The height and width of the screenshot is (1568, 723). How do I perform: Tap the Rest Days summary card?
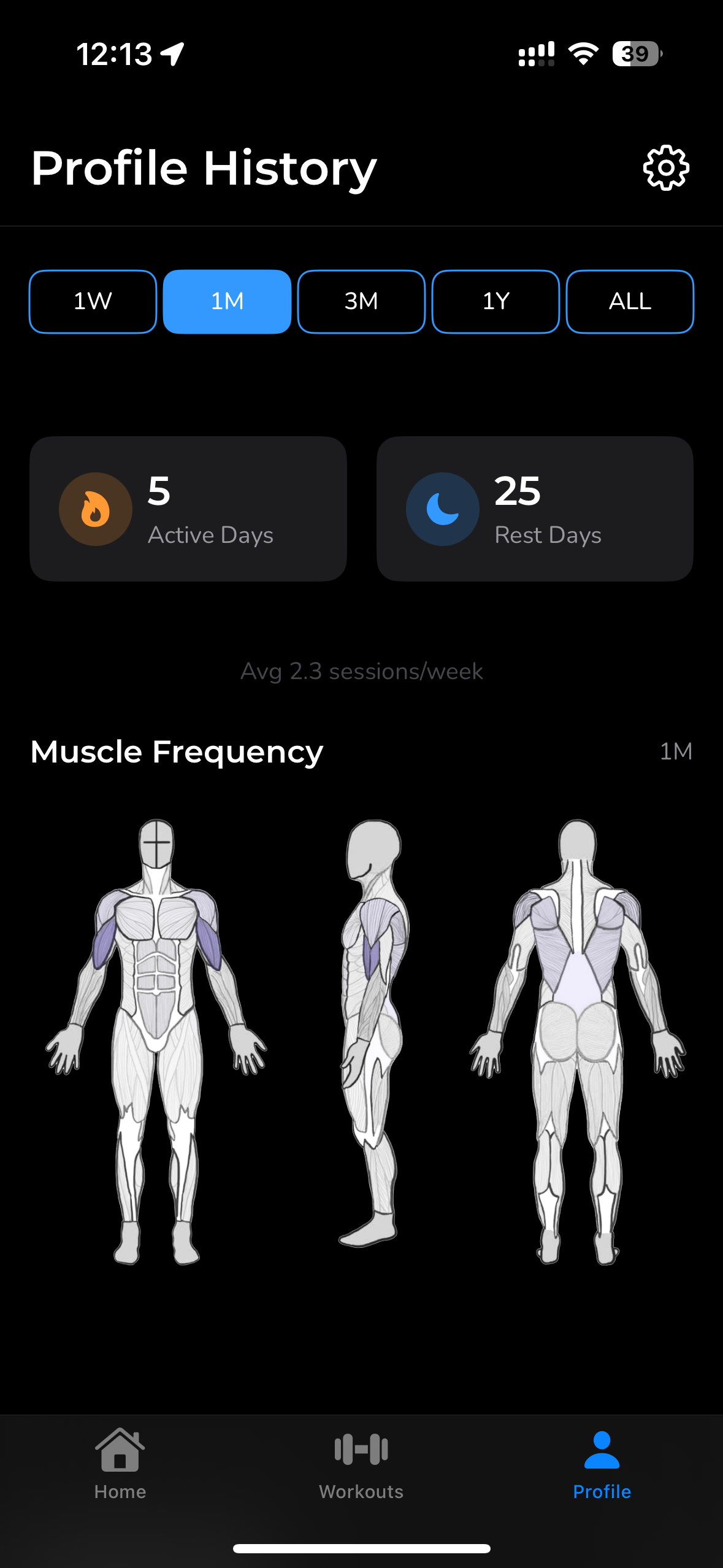click(534, 509)
